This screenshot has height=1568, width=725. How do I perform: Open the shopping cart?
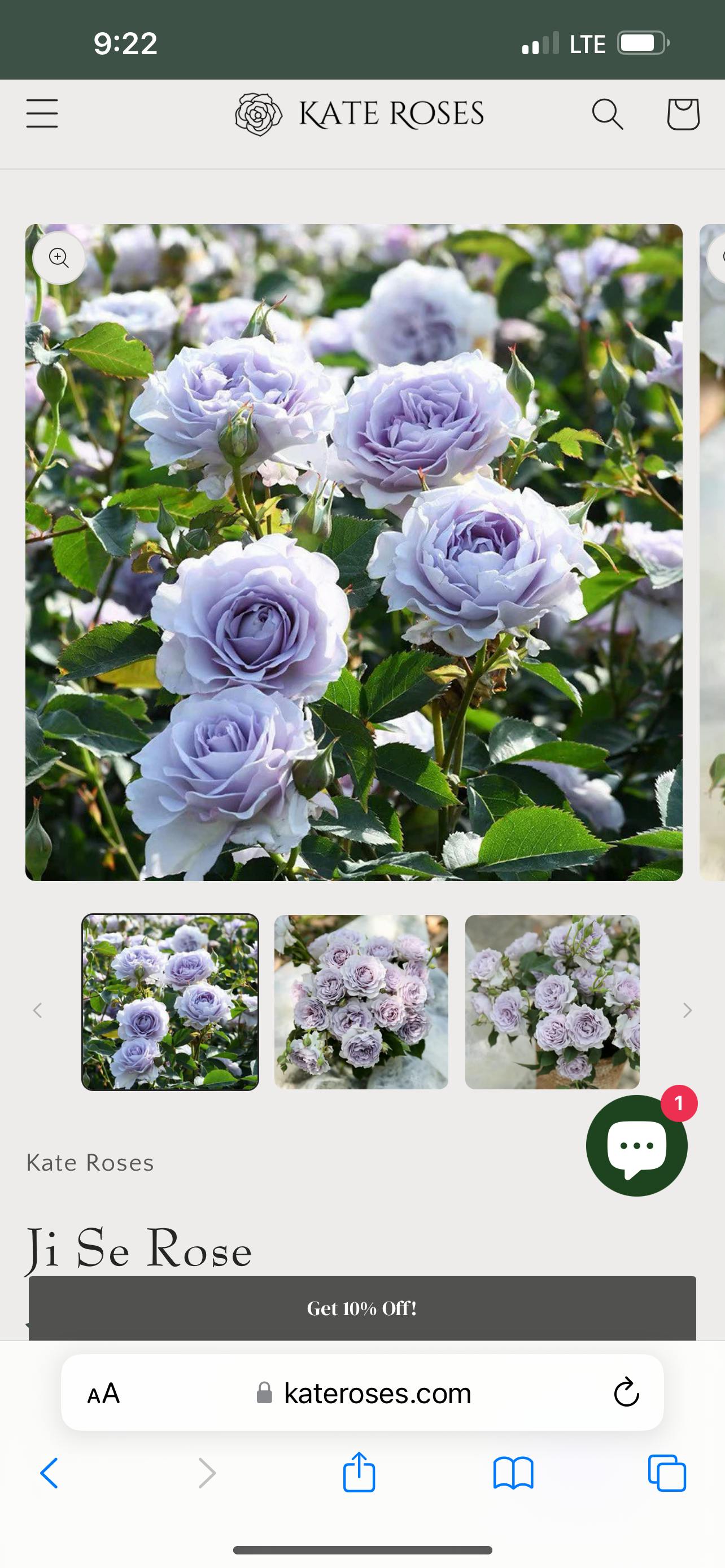click(683, 114)
